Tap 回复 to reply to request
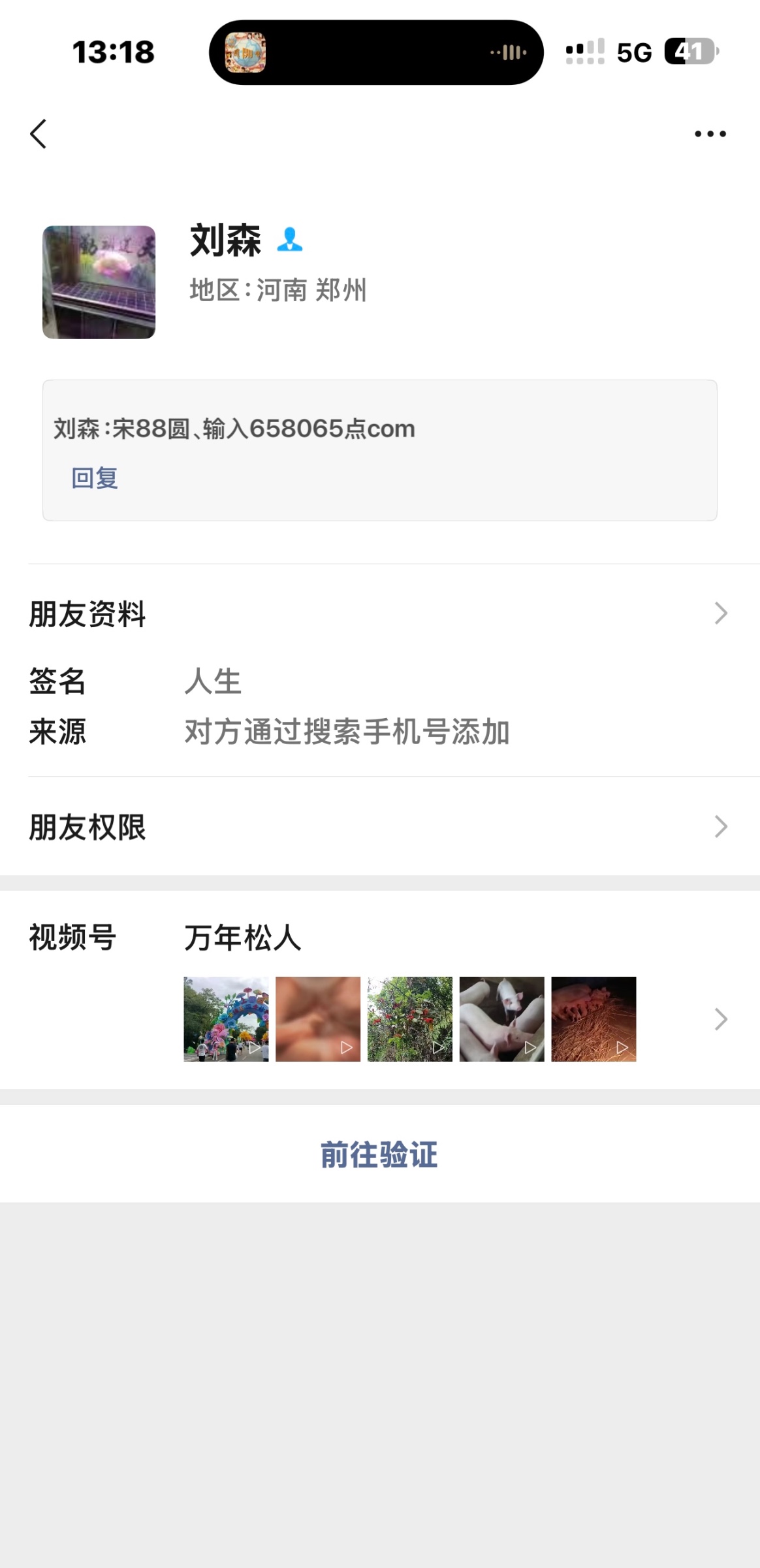The width and height of the screenshot is (760, 1568). coord(95,478)
